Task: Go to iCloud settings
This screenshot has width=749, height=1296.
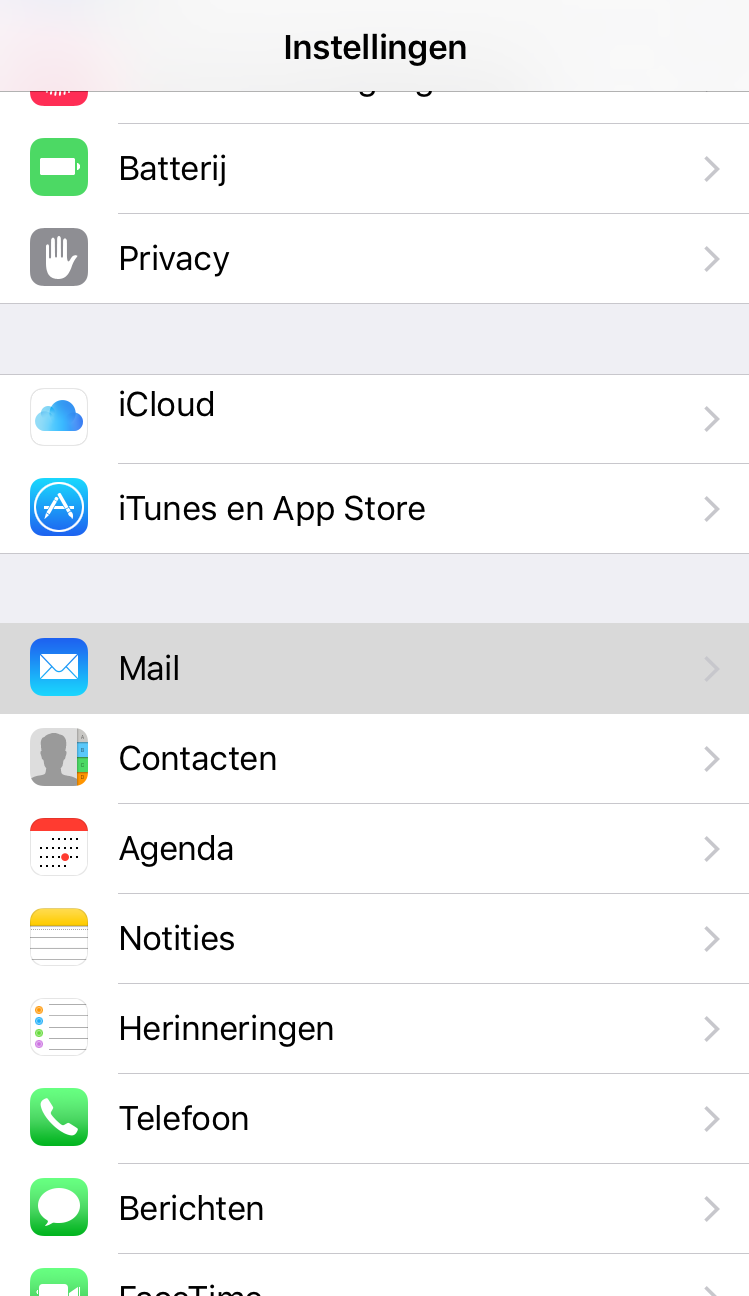Action: point(374,418)
